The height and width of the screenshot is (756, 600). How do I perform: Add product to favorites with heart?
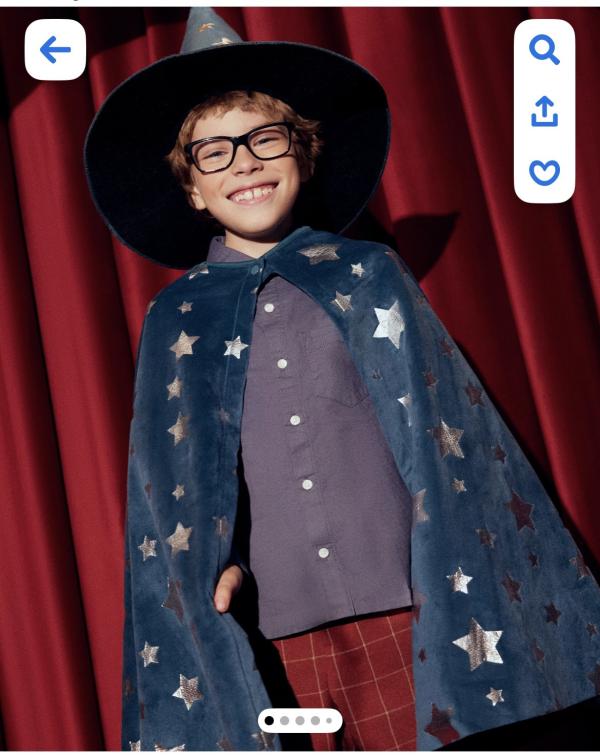pos(544,173)
